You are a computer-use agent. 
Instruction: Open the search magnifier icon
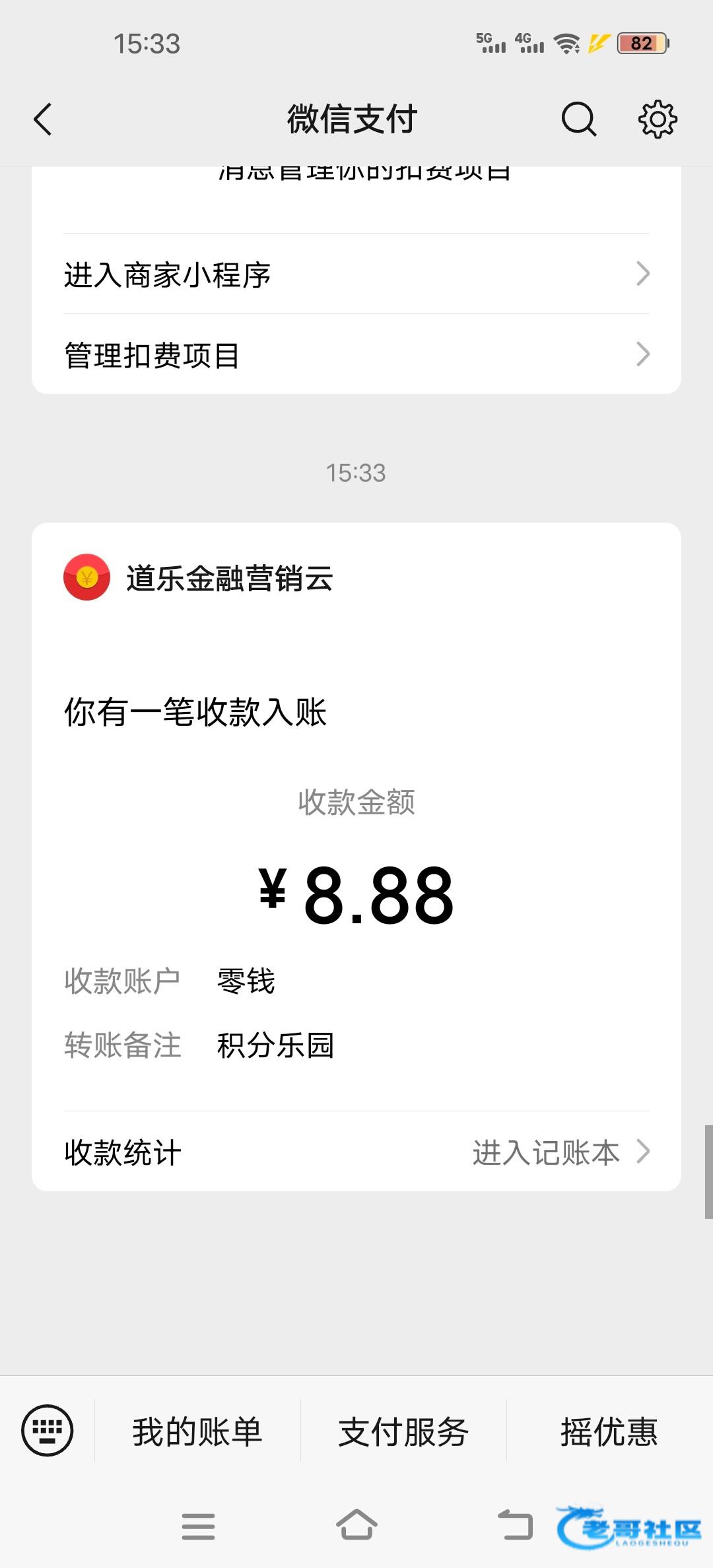pos(578,119)
